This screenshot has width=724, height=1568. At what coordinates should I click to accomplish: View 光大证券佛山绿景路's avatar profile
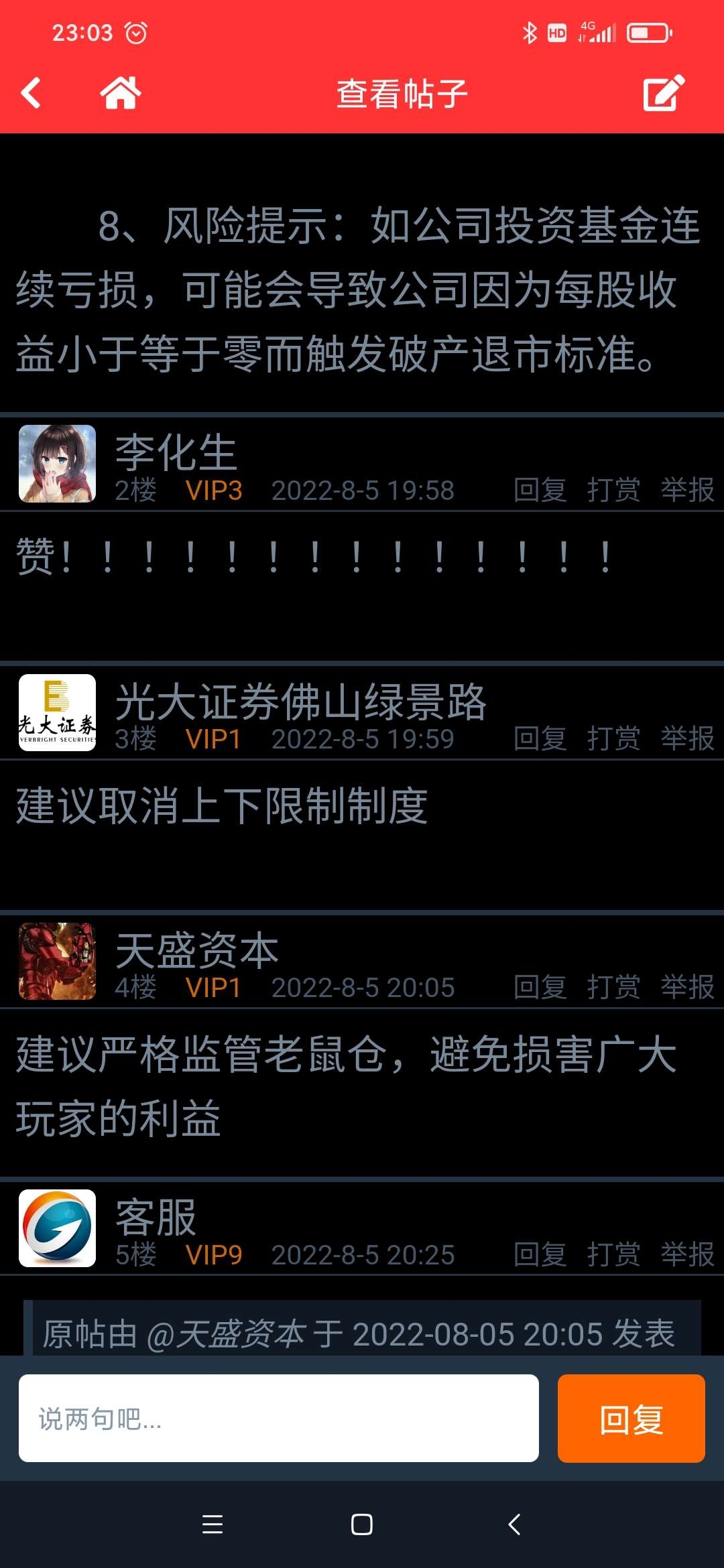coord(57,712)
